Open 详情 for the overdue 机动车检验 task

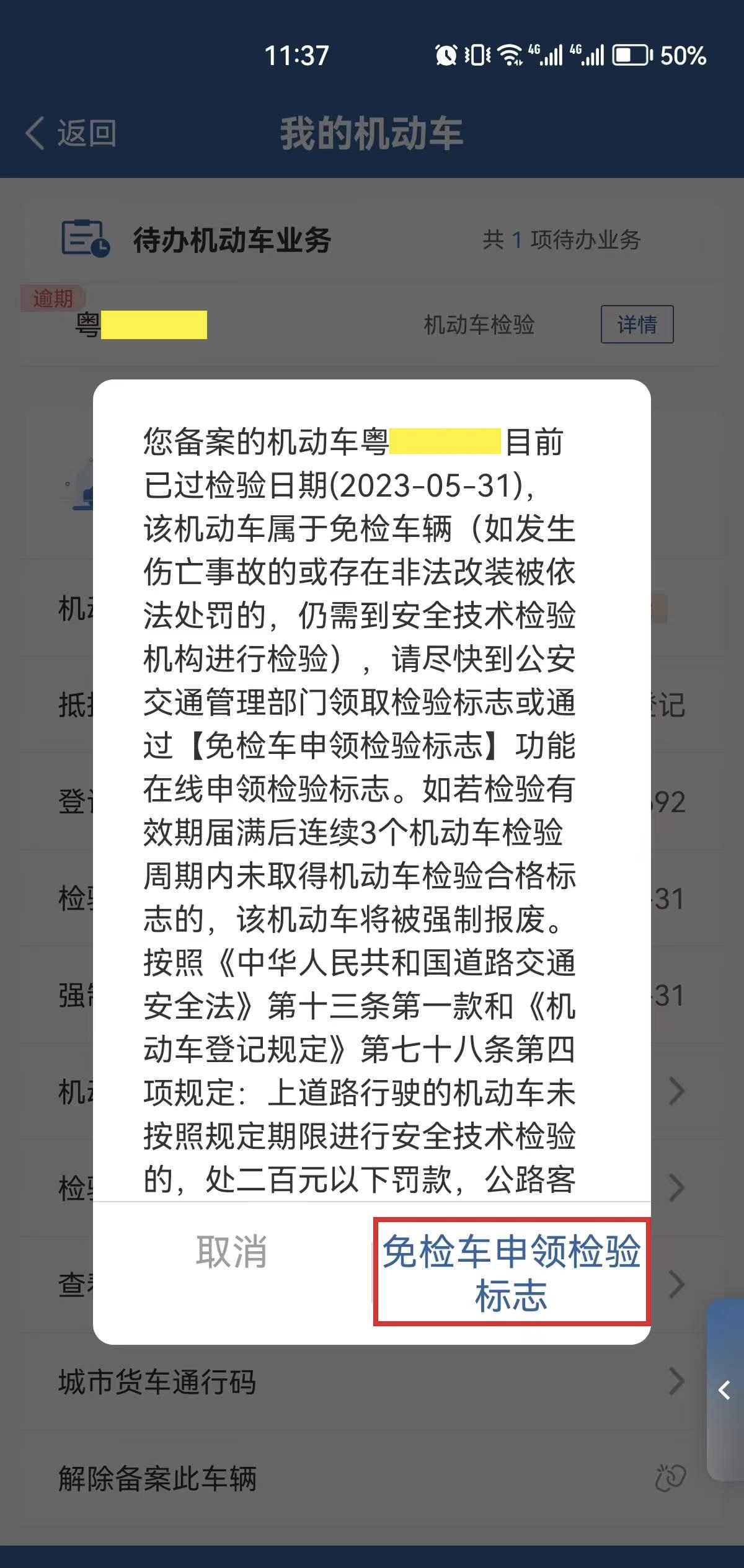[x=637, y=324]
